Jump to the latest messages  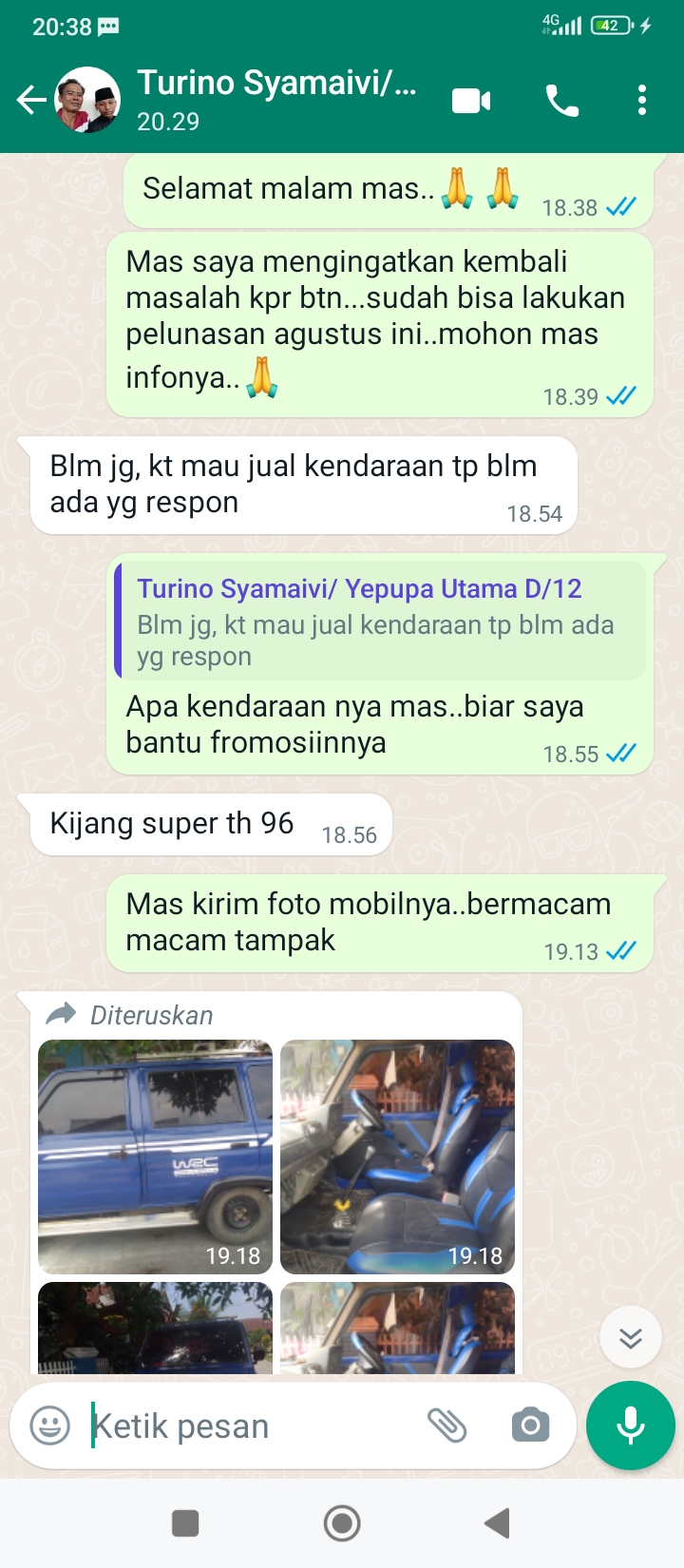(x=630, y=1338)
